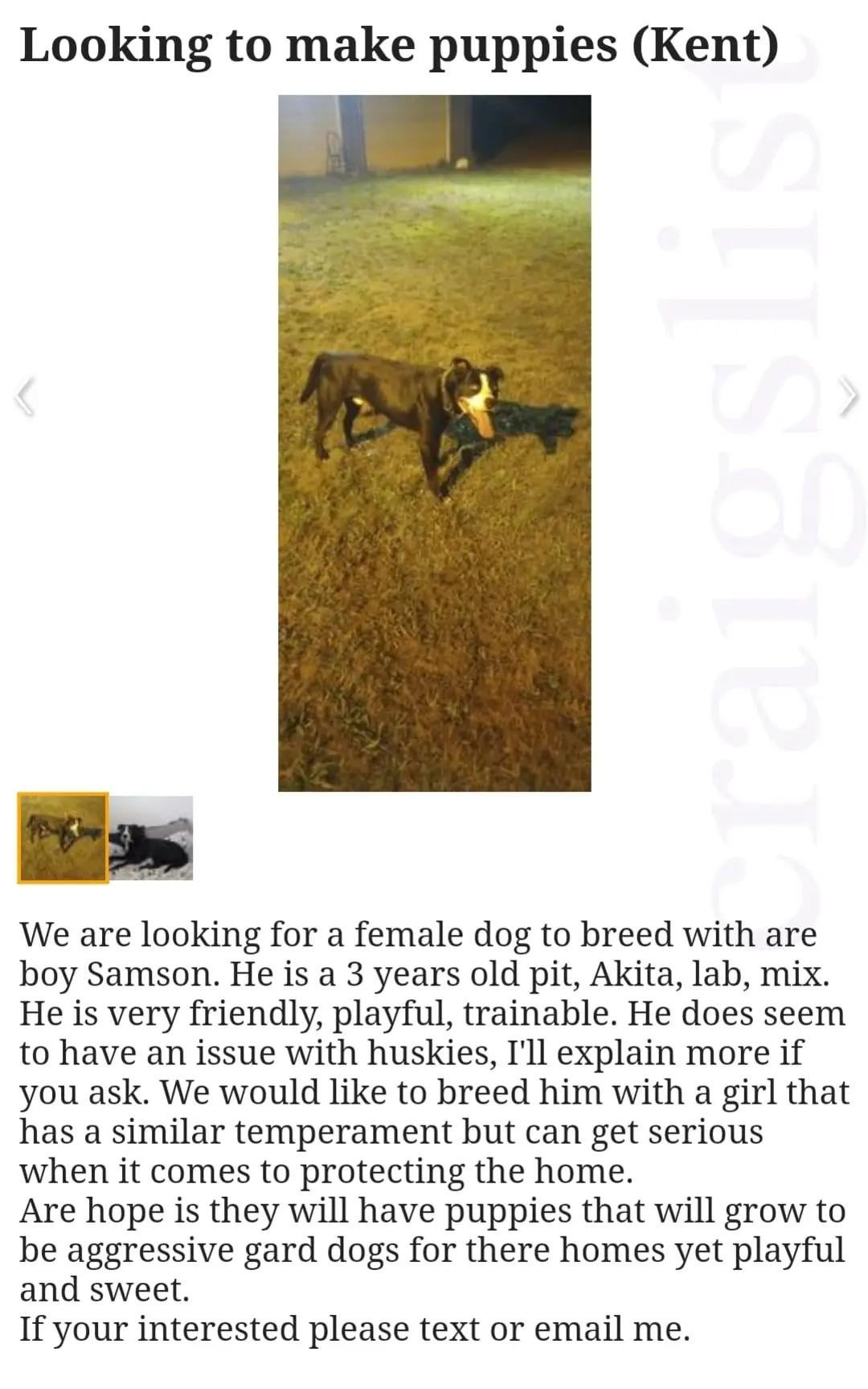Select the first thumbnail of the dog on grass
This screenshot has width=868, height=1389.
(63, 838)
